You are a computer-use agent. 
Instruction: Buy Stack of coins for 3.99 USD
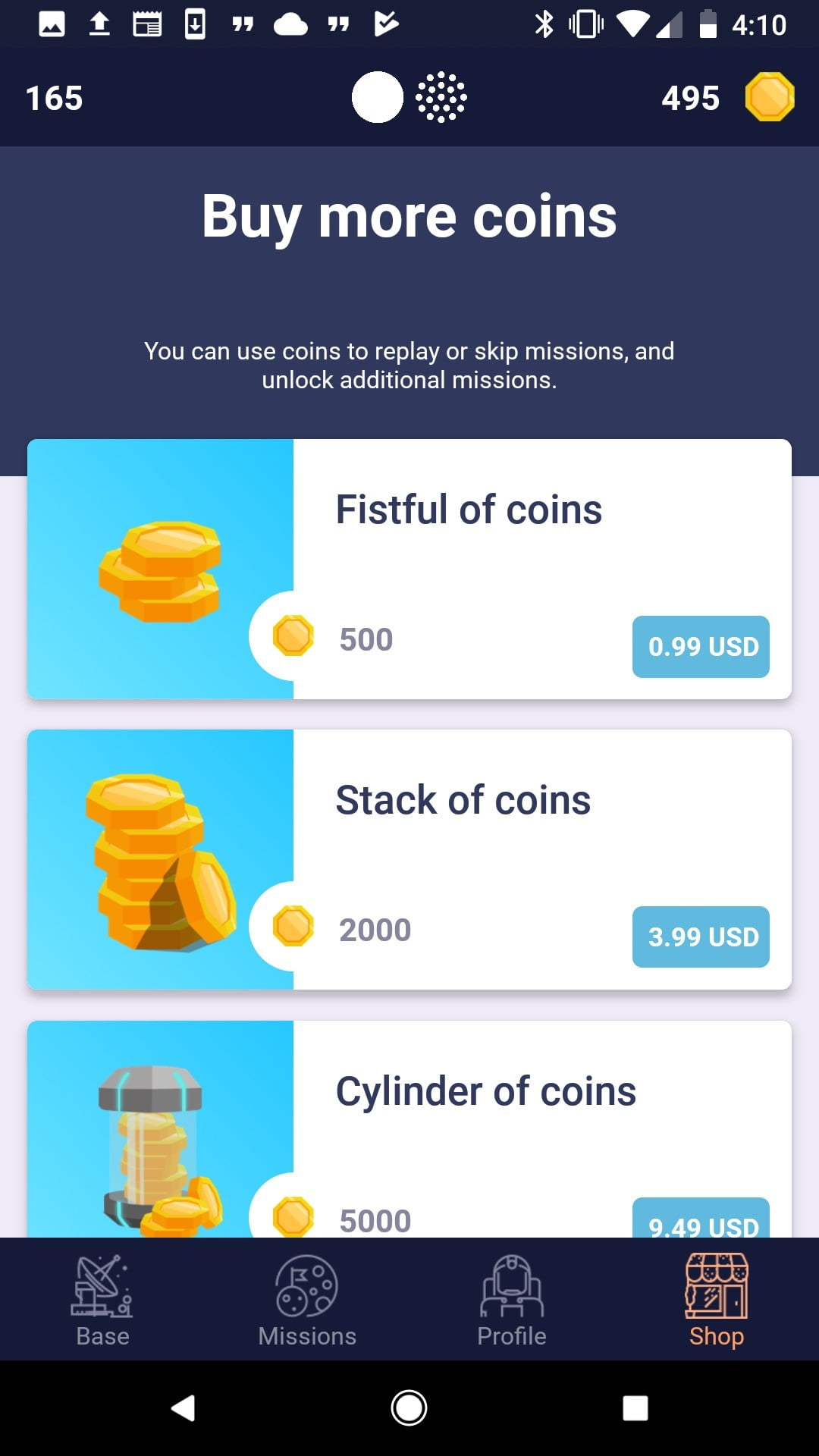tap(700, 937)
